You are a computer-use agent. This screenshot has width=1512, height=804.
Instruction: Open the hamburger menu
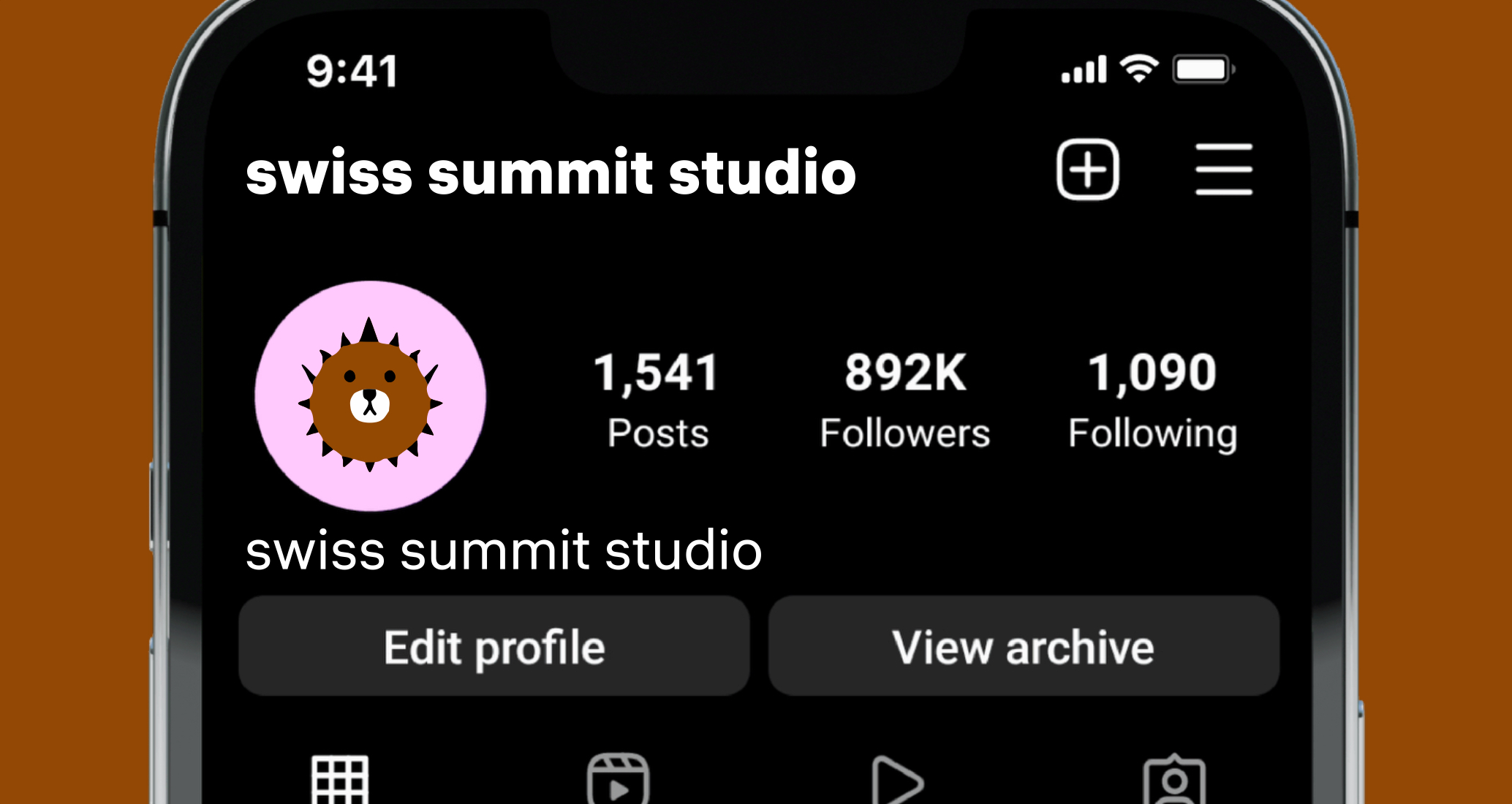(1223, 170)
